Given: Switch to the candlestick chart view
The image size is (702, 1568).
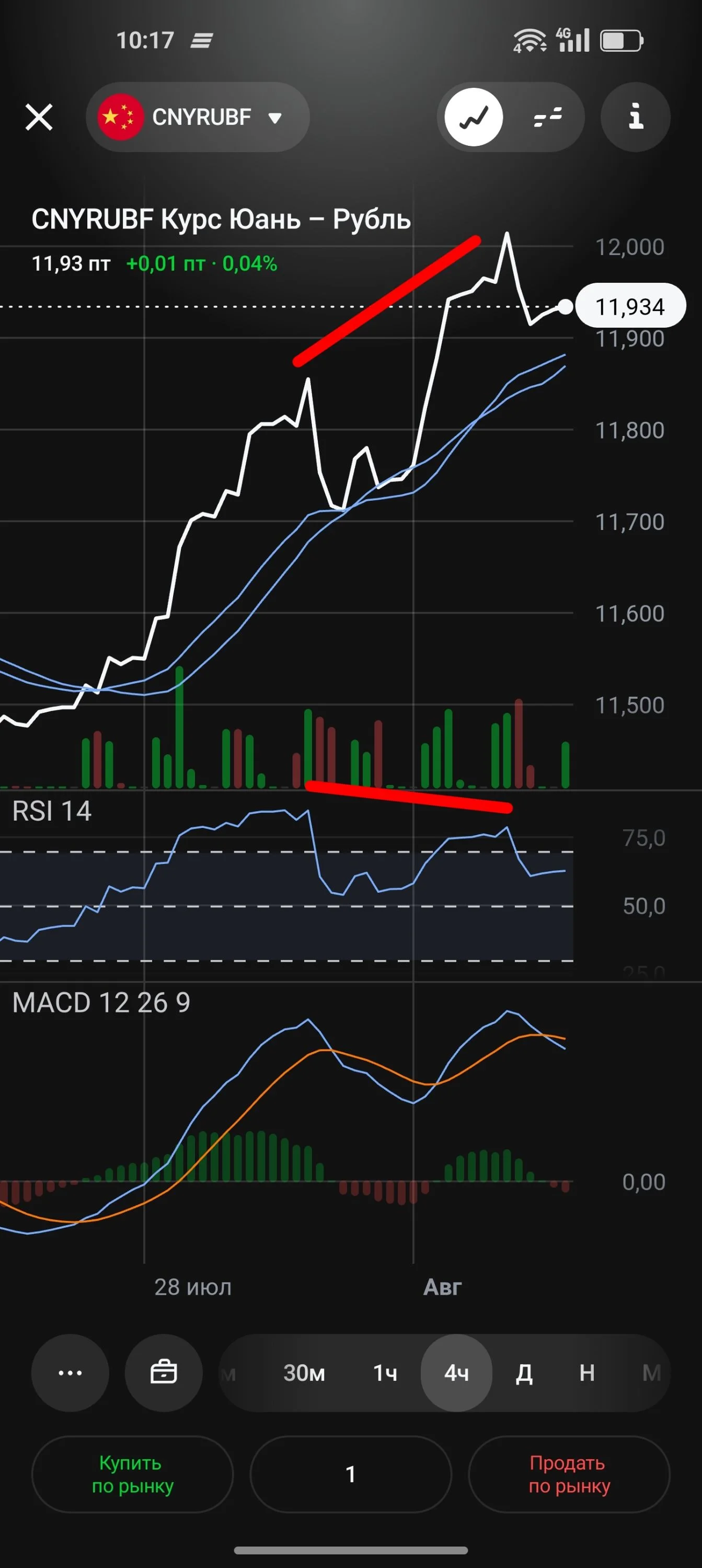Looking at the screenshot, I should coord(547,117).
